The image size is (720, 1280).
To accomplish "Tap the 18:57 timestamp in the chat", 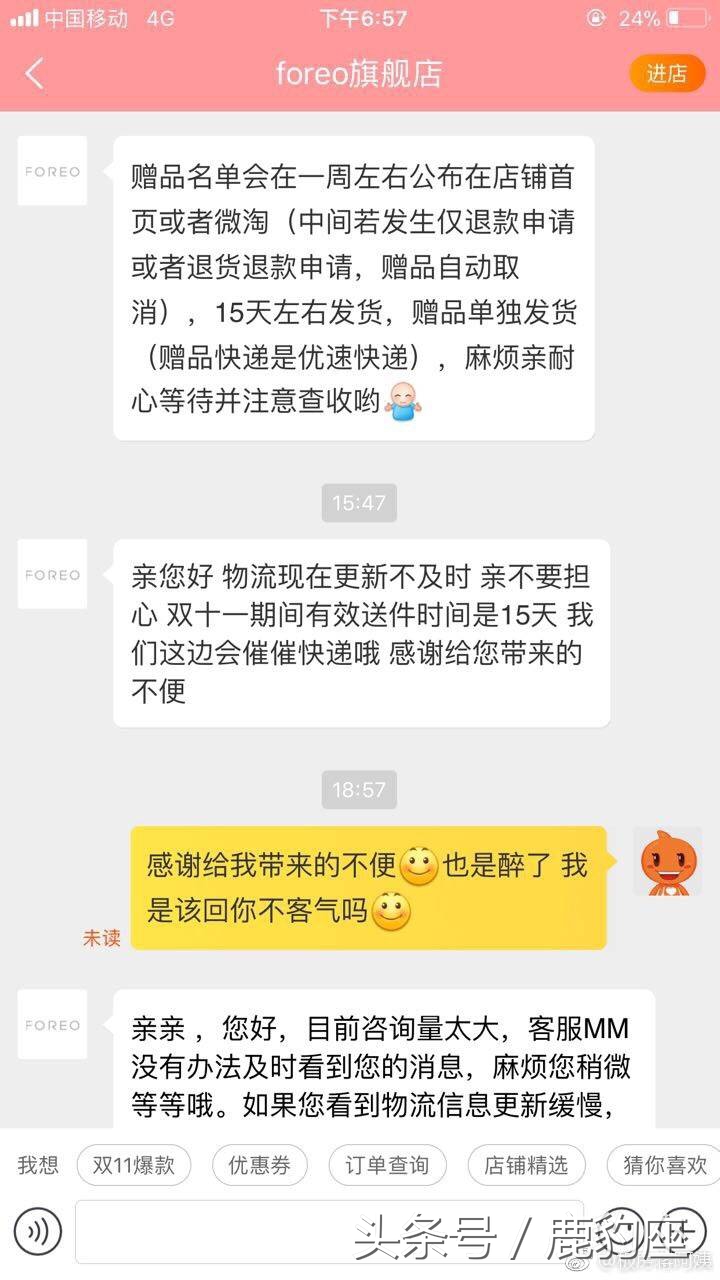I will click(359, 790).
